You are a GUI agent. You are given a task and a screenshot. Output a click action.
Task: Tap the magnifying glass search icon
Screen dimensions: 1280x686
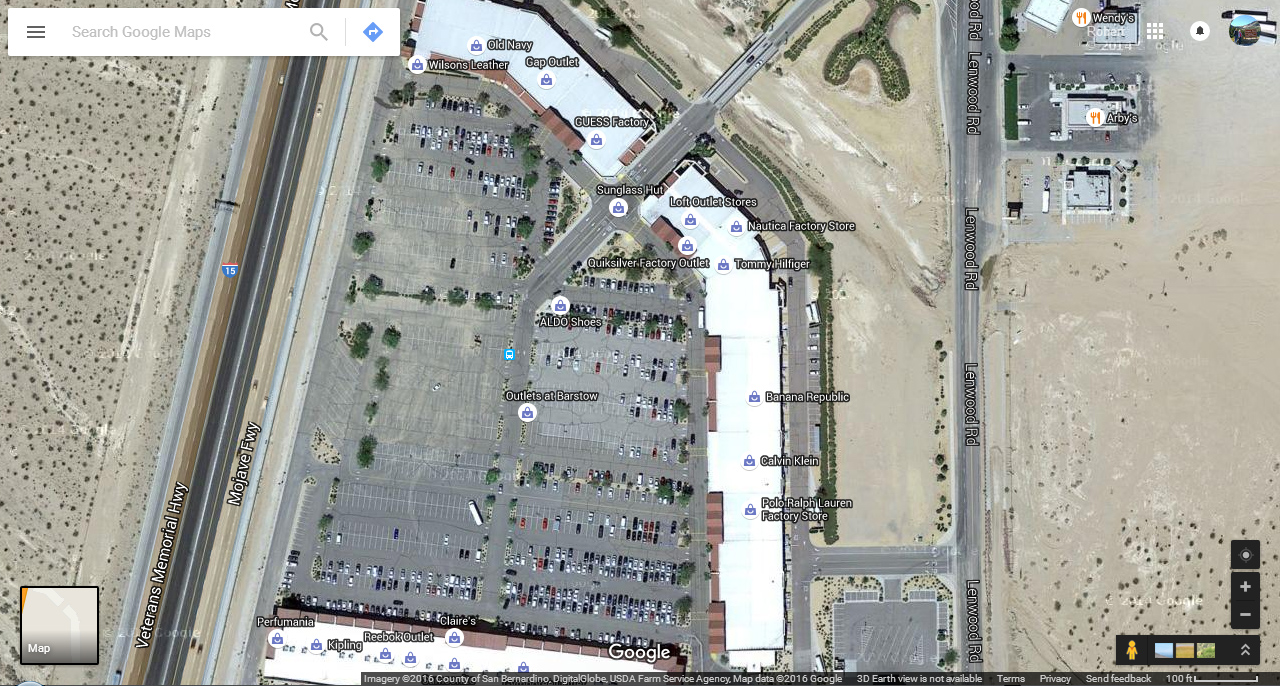319,32
